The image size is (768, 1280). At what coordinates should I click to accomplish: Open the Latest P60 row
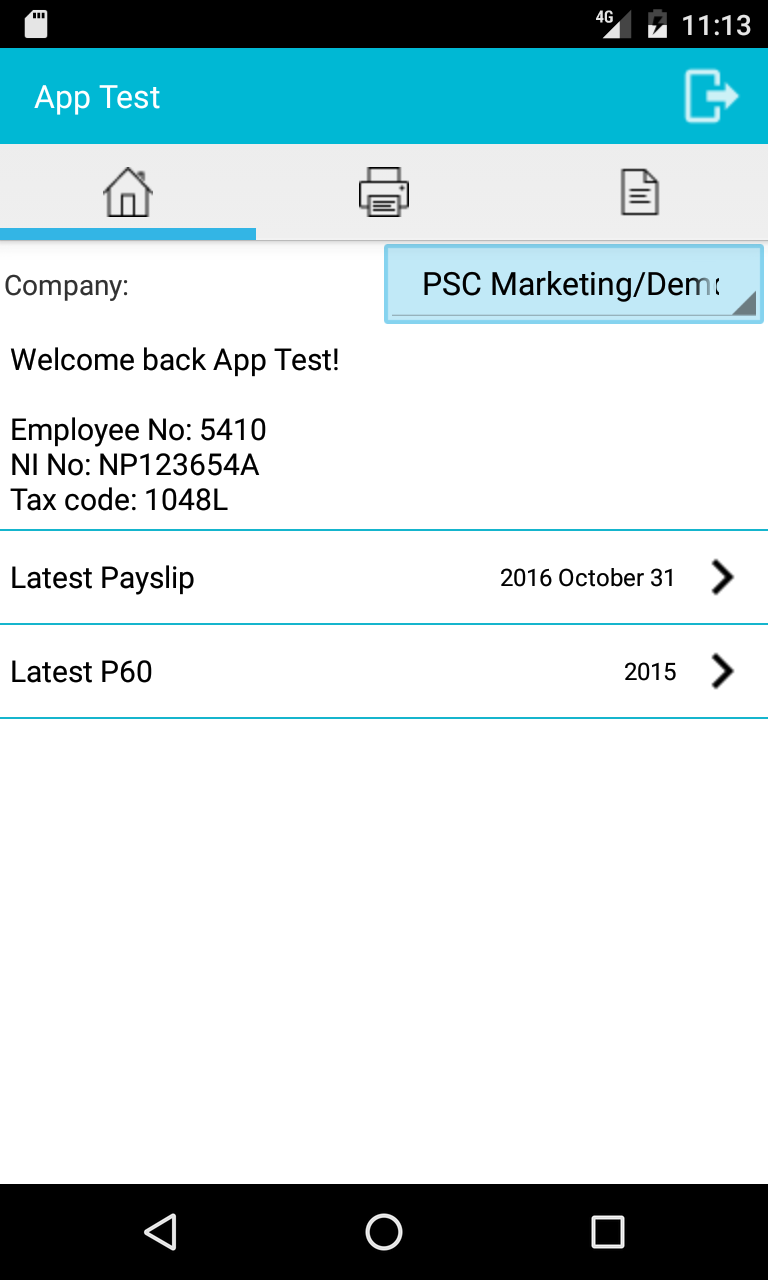[384, 672]
